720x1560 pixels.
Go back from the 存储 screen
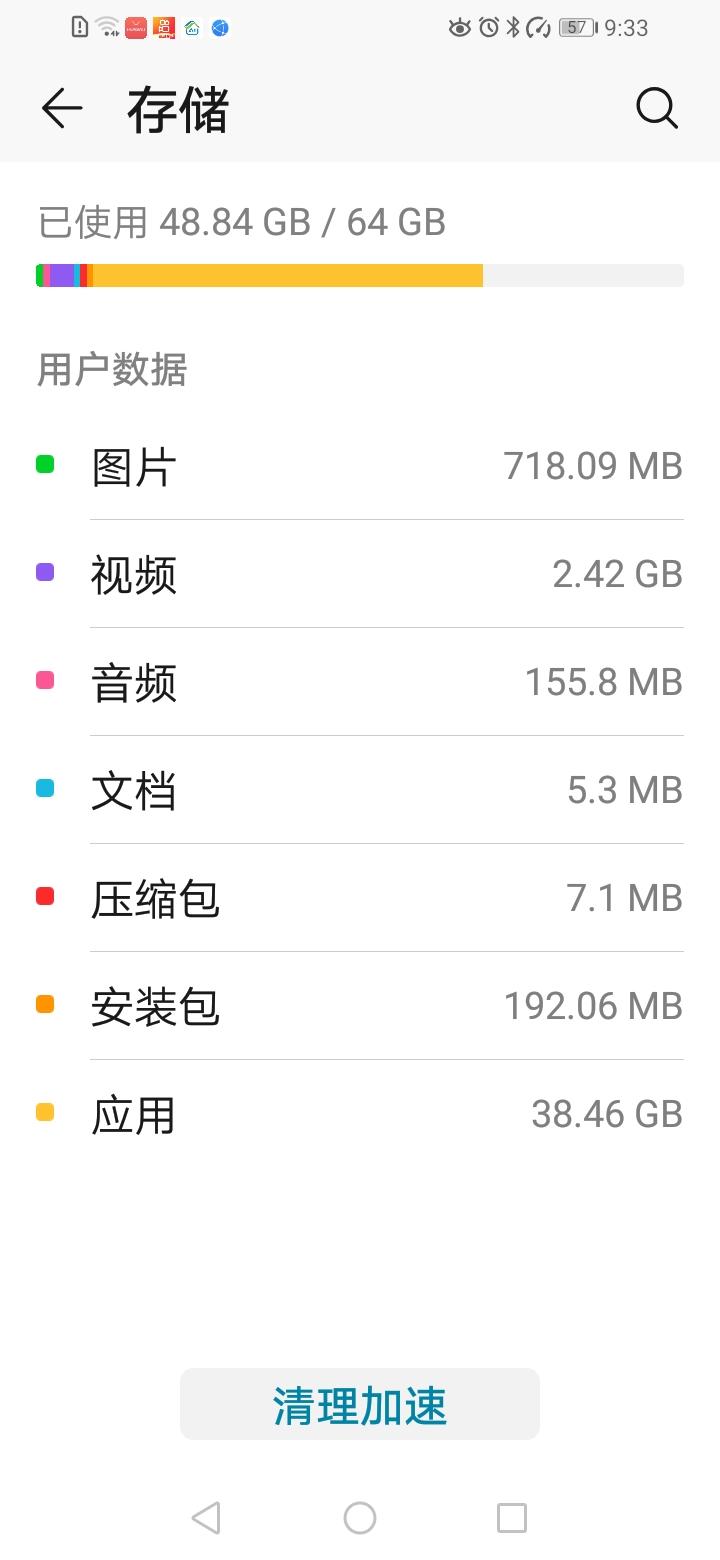[61, 108]
